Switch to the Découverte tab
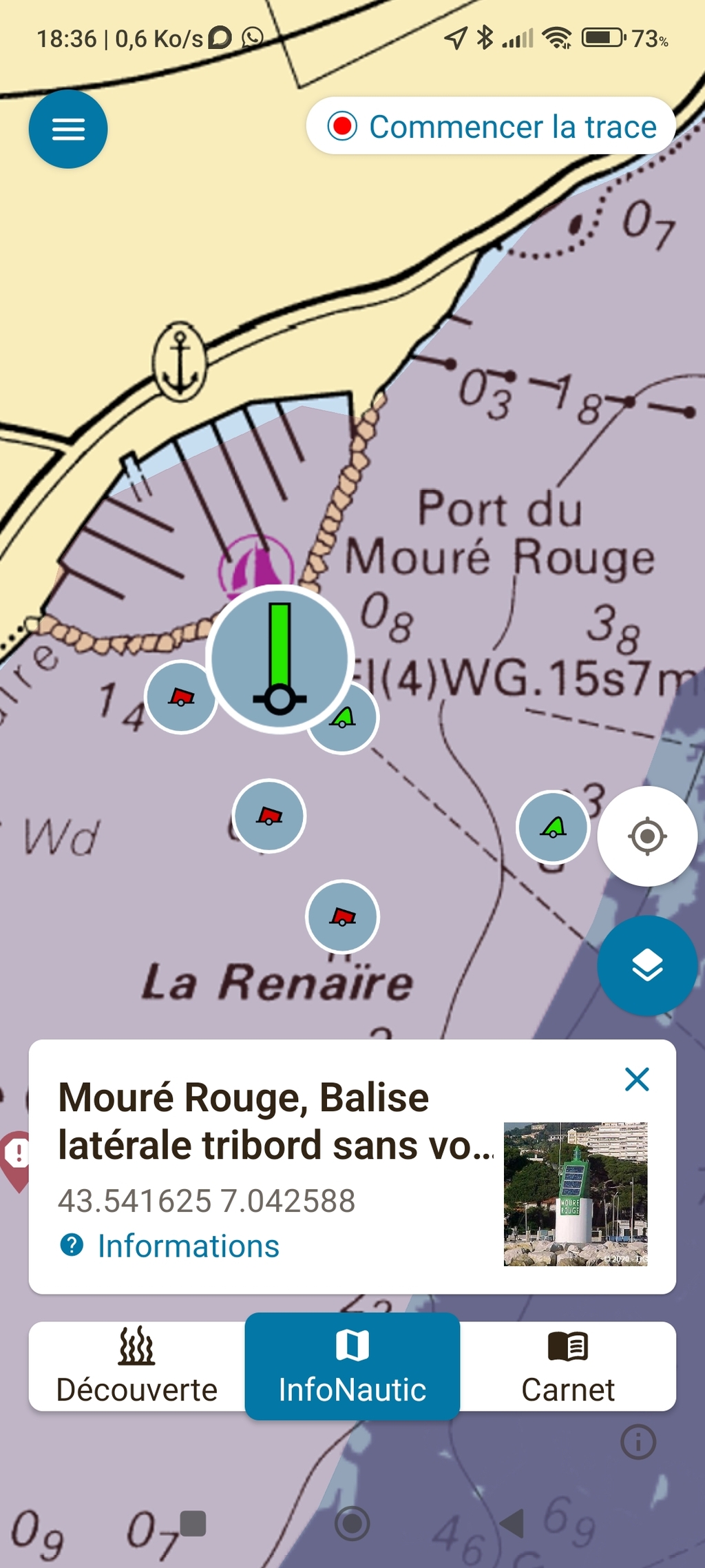The image size is (705, 1568). pyautogui.click(x=137, y=1367)
